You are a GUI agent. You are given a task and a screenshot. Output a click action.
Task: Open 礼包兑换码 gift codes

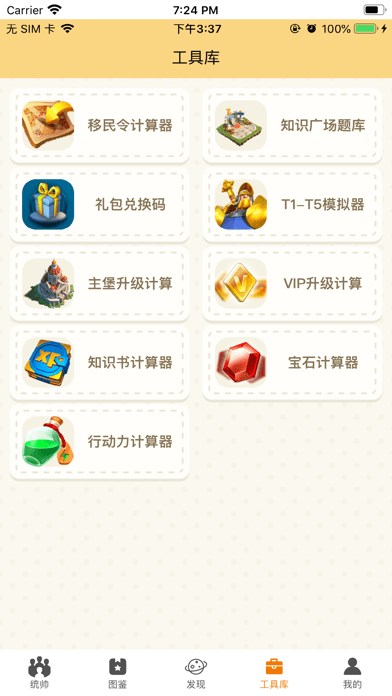click(x=99, y=205)
